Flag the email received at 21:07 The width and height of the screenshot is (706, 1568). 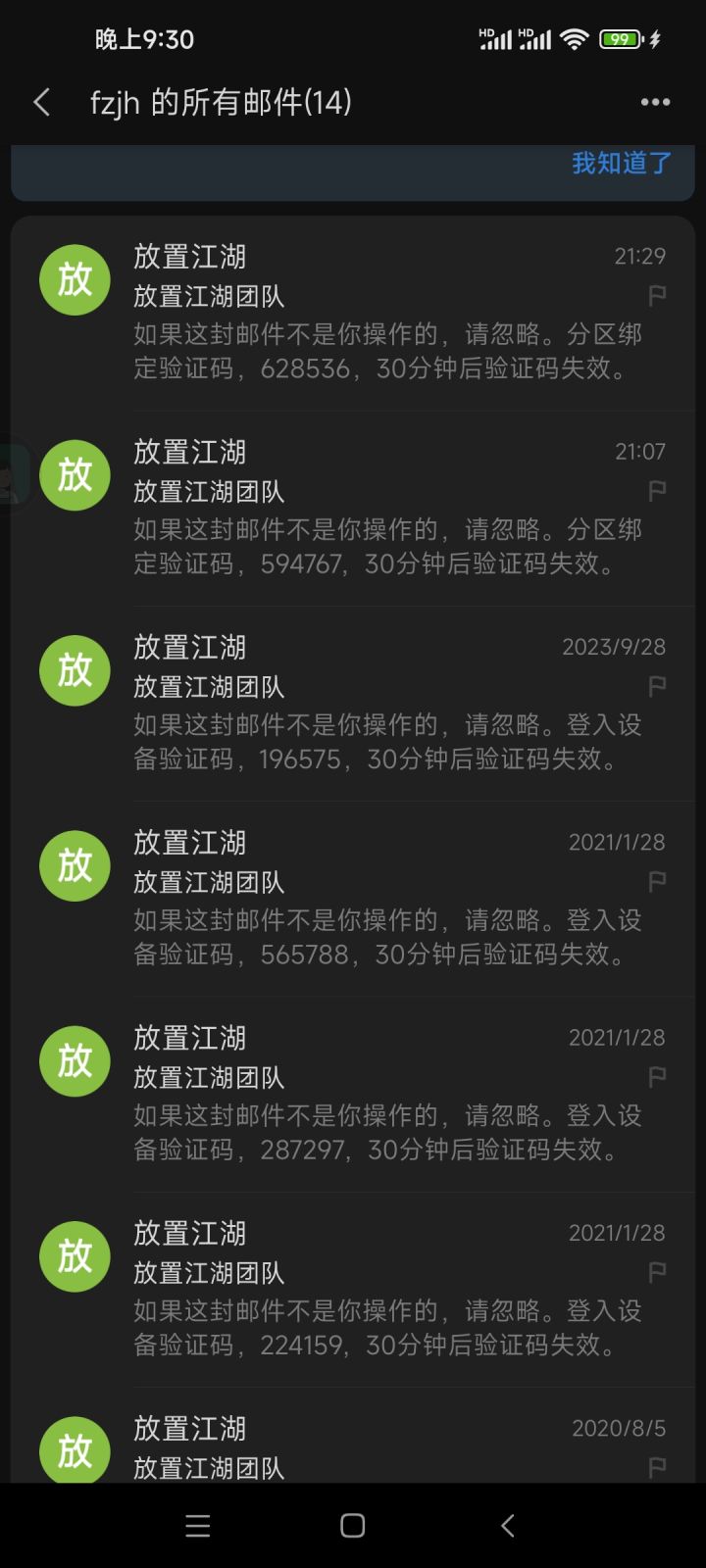coord(657,490)
